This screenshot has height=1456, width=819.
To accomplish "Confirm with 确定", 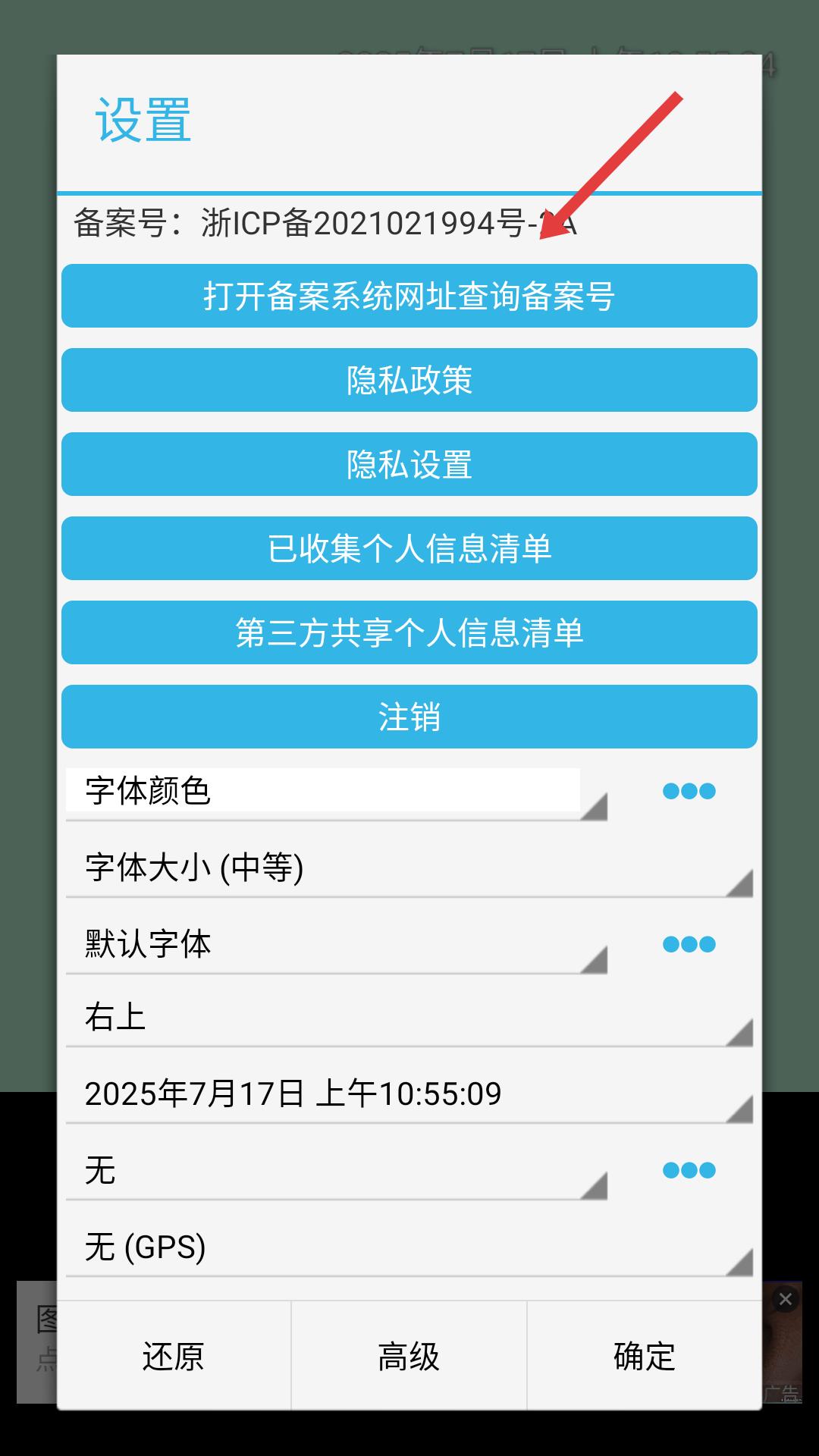I will [645, 1357].
